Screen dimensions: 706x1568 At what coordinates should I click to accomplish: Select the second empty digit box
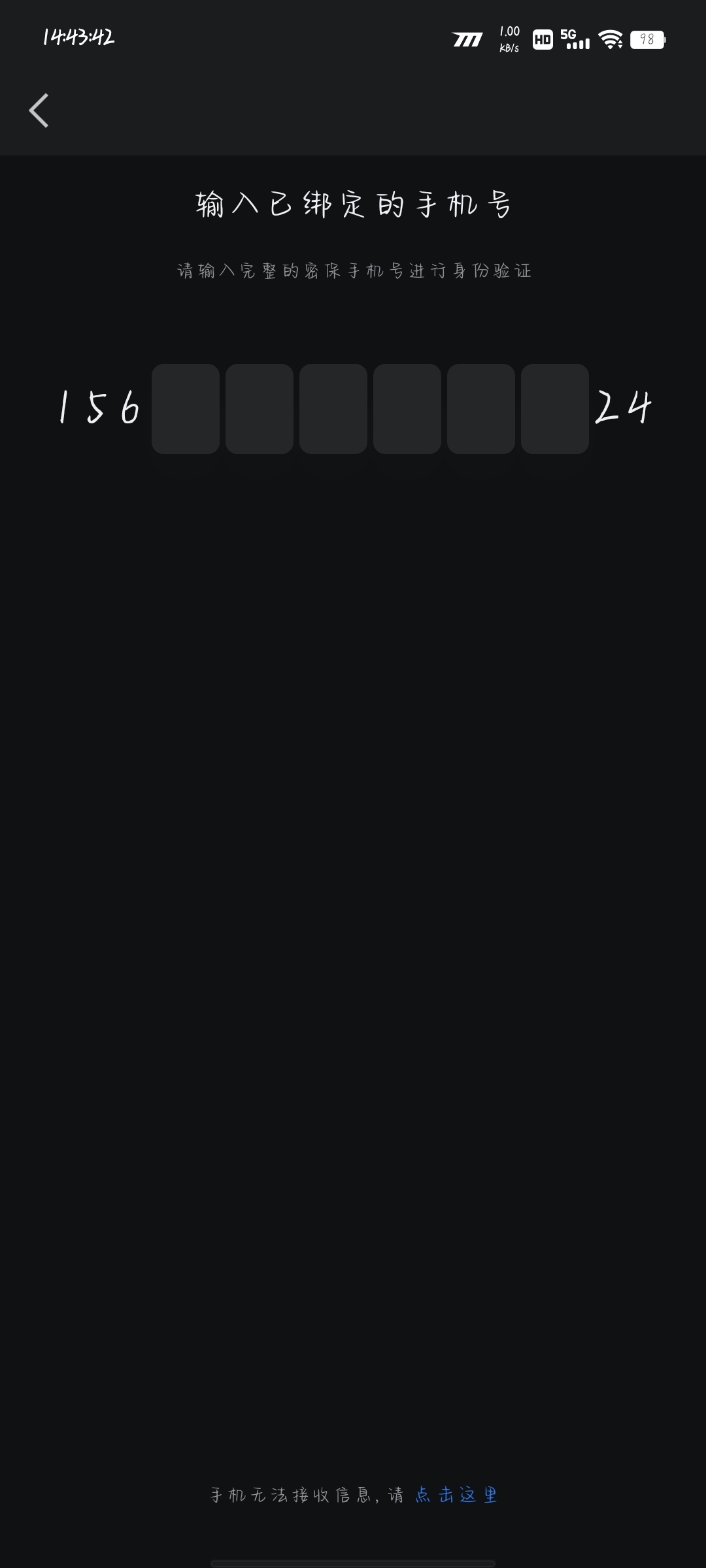point(260,409)
